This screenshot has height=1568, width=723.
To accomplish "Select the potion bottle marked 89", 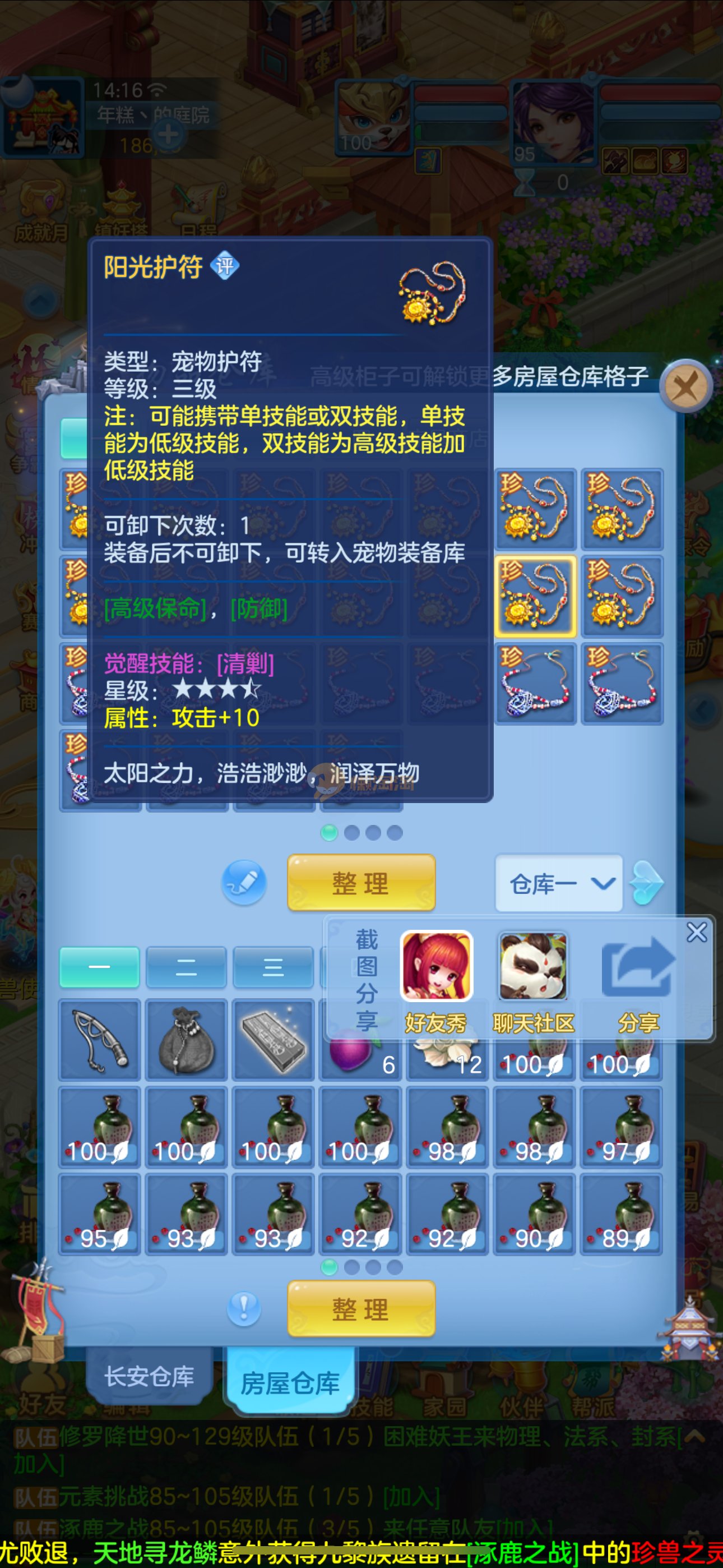I will (622, 1214).
